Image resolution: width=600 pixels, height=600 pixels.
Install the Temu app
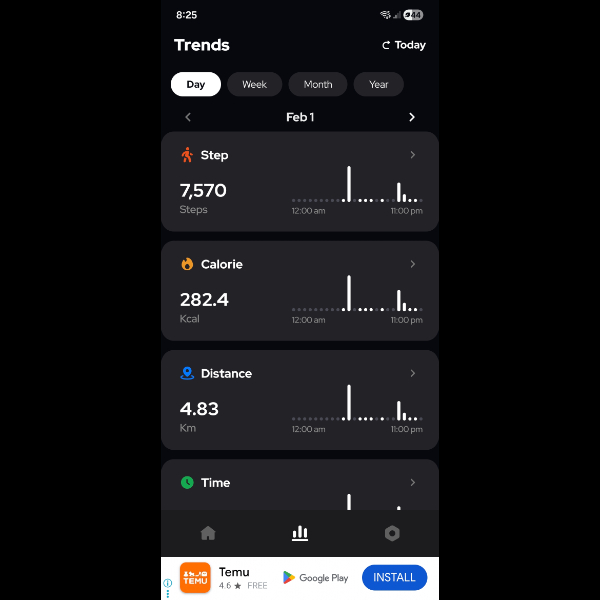point(394,577)
